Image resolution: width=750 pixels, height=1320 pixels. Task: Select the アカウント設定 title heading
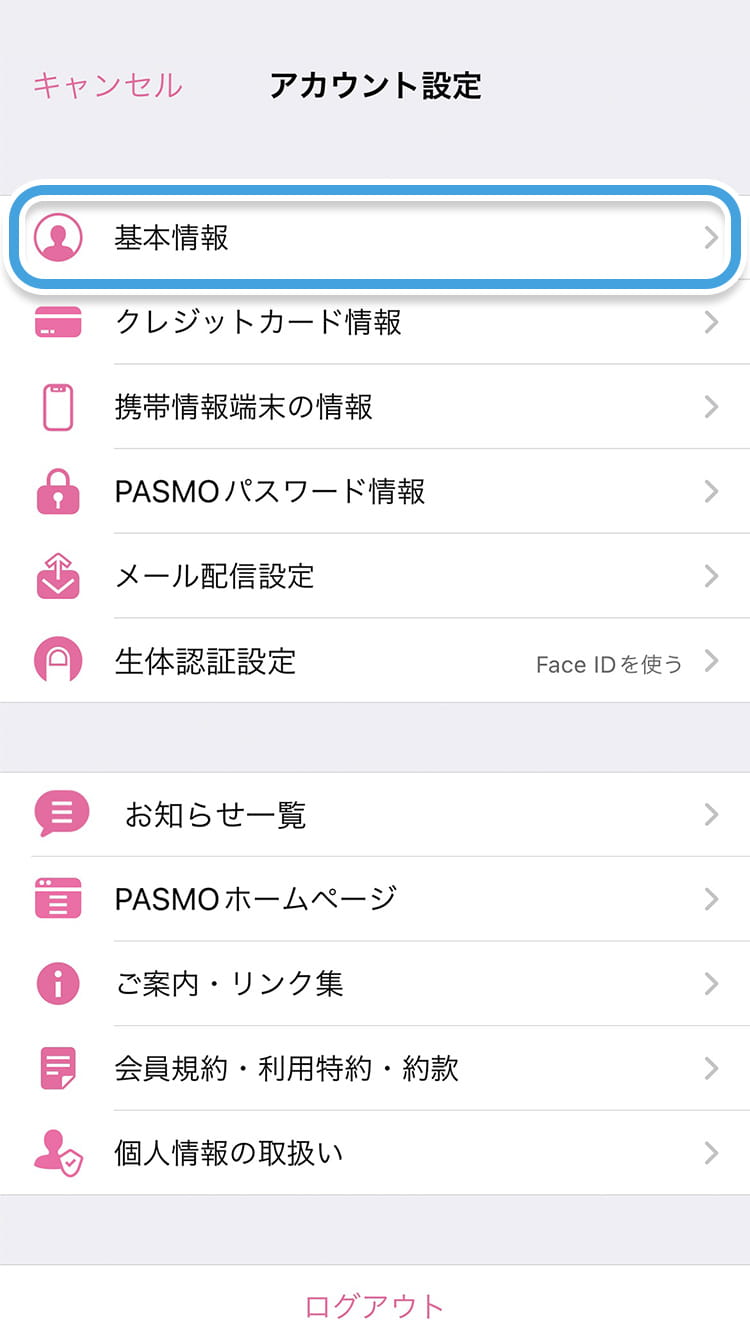coord(375,87)
